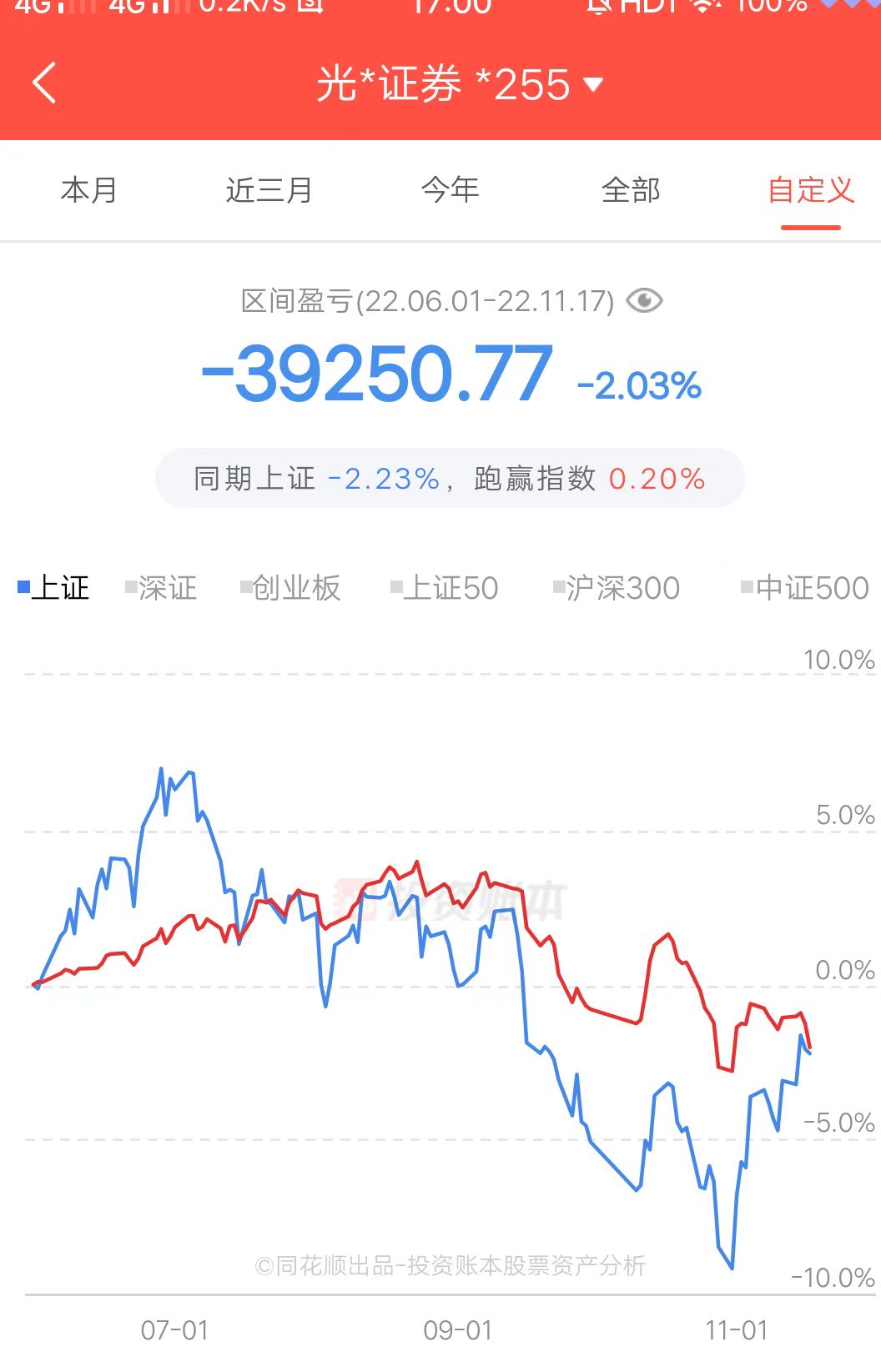Compare against the 上证 index
The height and width of the screenshot is (1372, 881).
point(54,588)
